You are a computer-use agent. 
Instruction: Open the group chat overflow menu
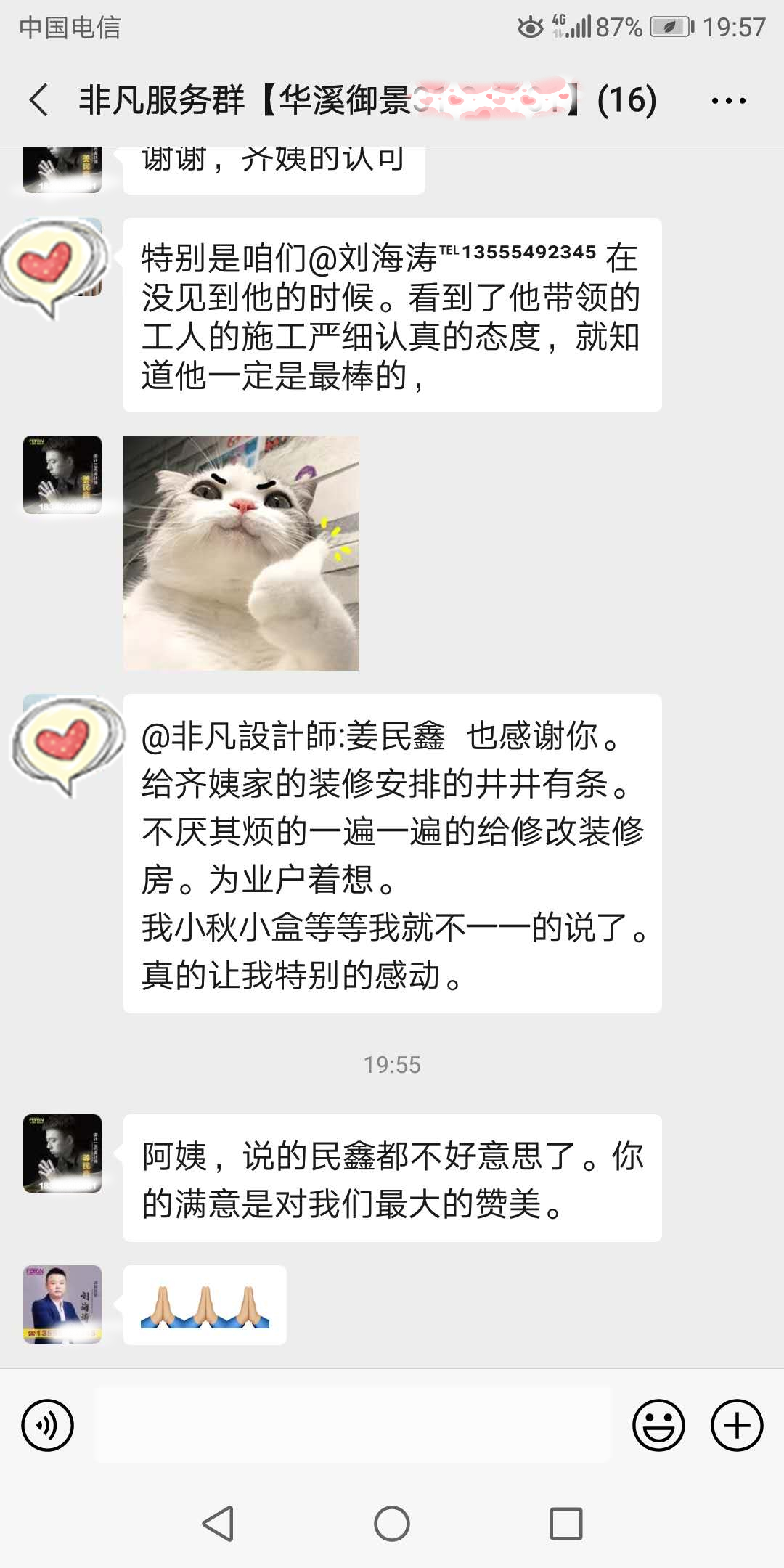728,101
